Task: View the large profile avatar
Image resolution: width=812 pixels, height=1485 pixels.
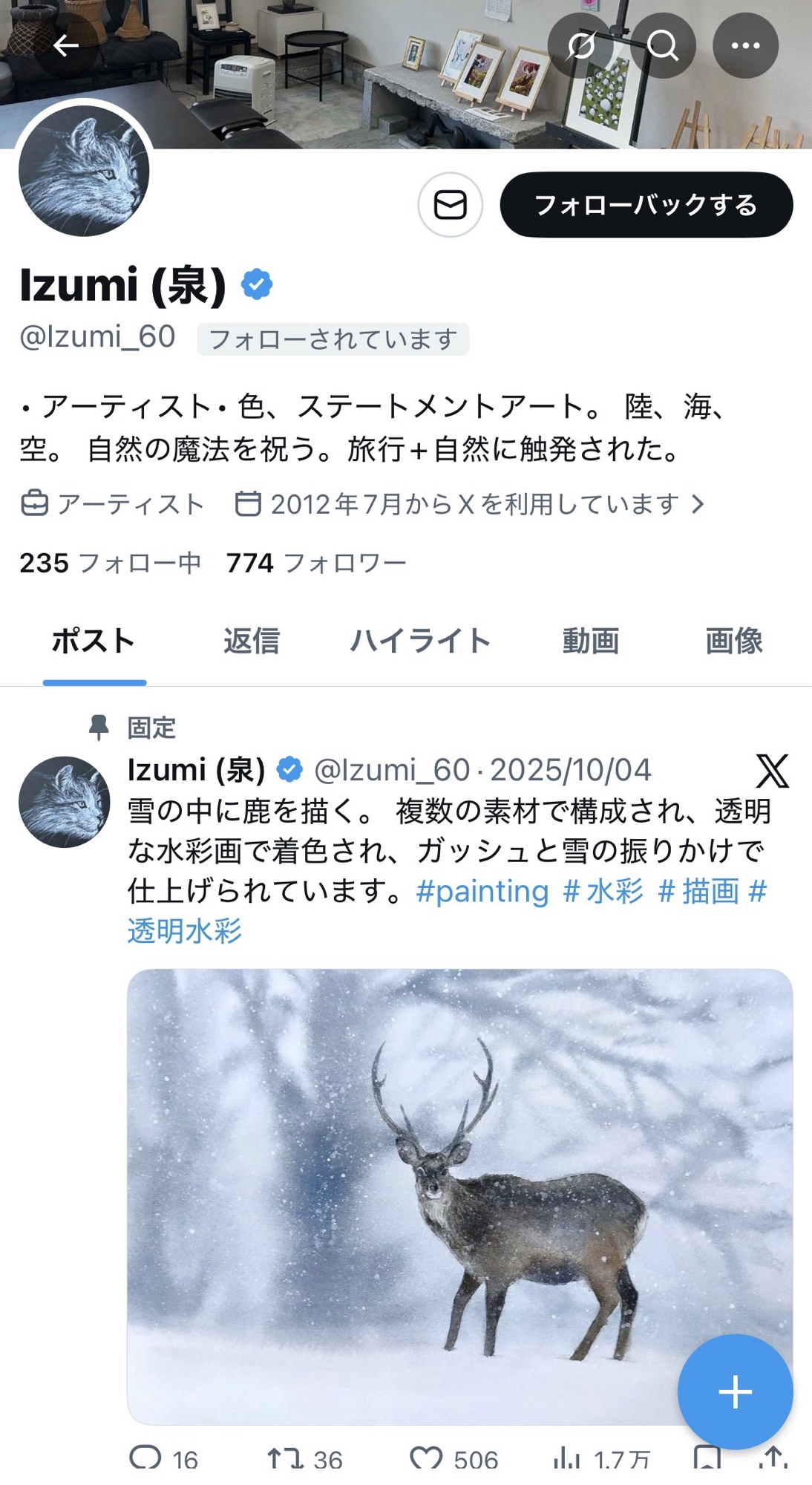Action: [x=84, y=171]
